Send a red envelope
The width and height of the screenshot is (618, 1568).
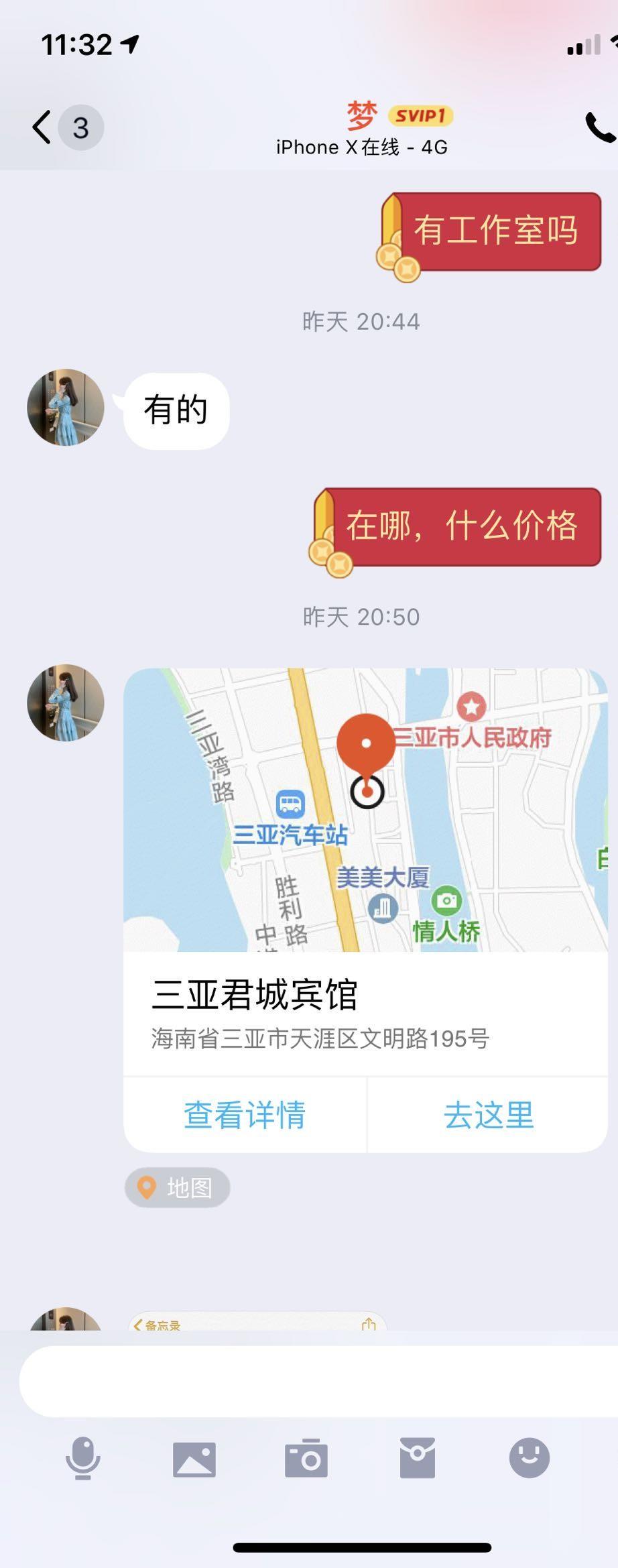[418, 1458]
